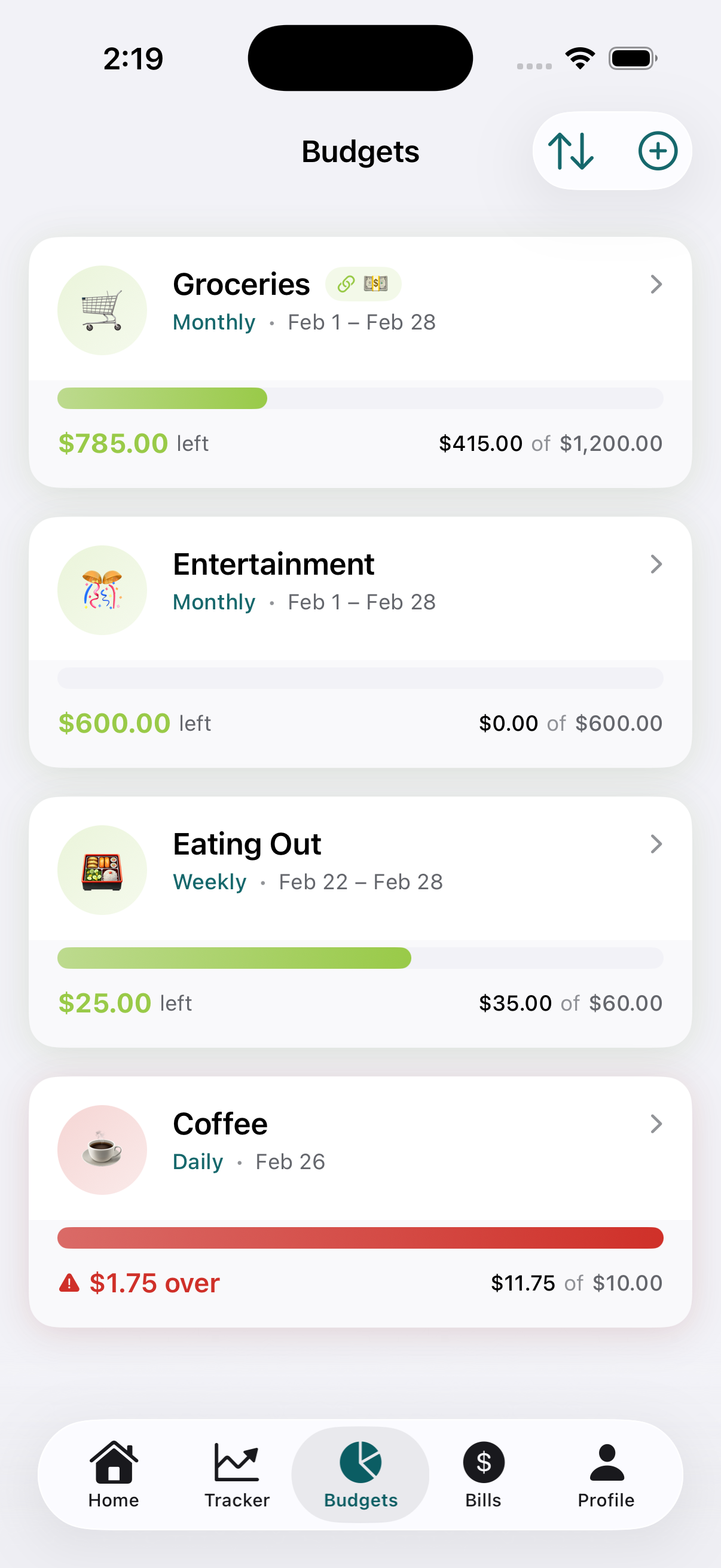
Task: Tap the Monthly label under Groceries
Action: click(x=213, y=321)
